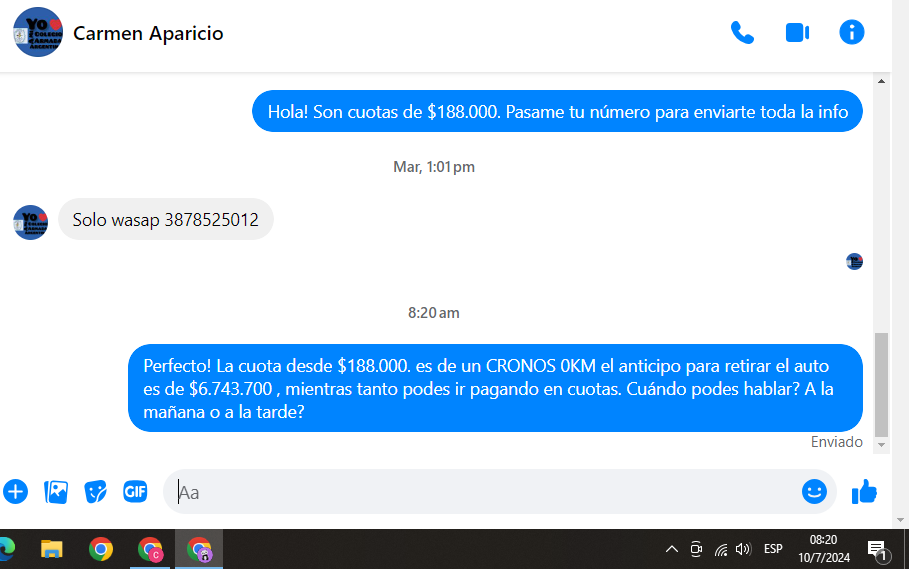Attach a photo or file
The width and height of the screenshot is (909, 569).
[56, 491]
